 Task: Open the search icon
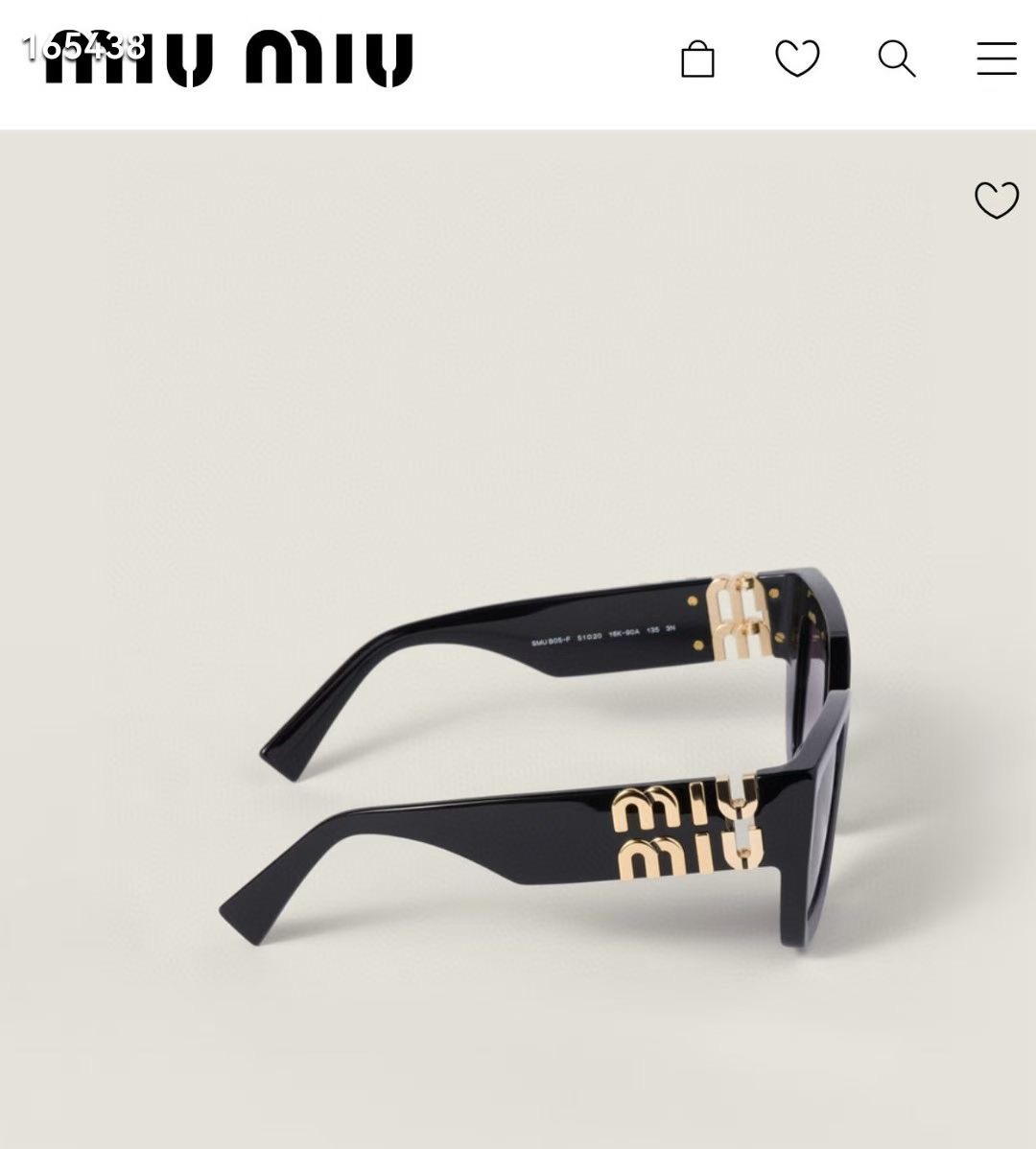tap(896, 59)
